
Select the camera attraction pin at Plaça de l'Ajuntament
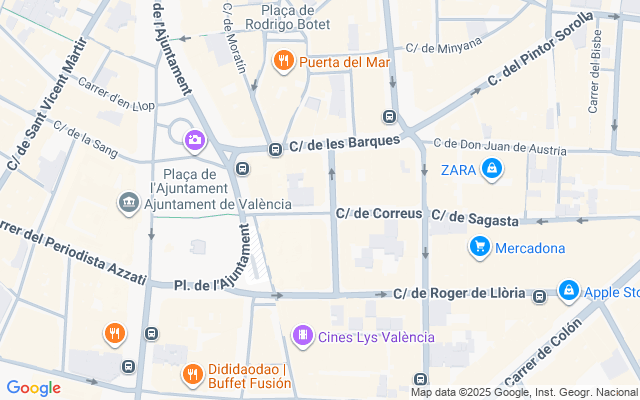coord(194,140)
